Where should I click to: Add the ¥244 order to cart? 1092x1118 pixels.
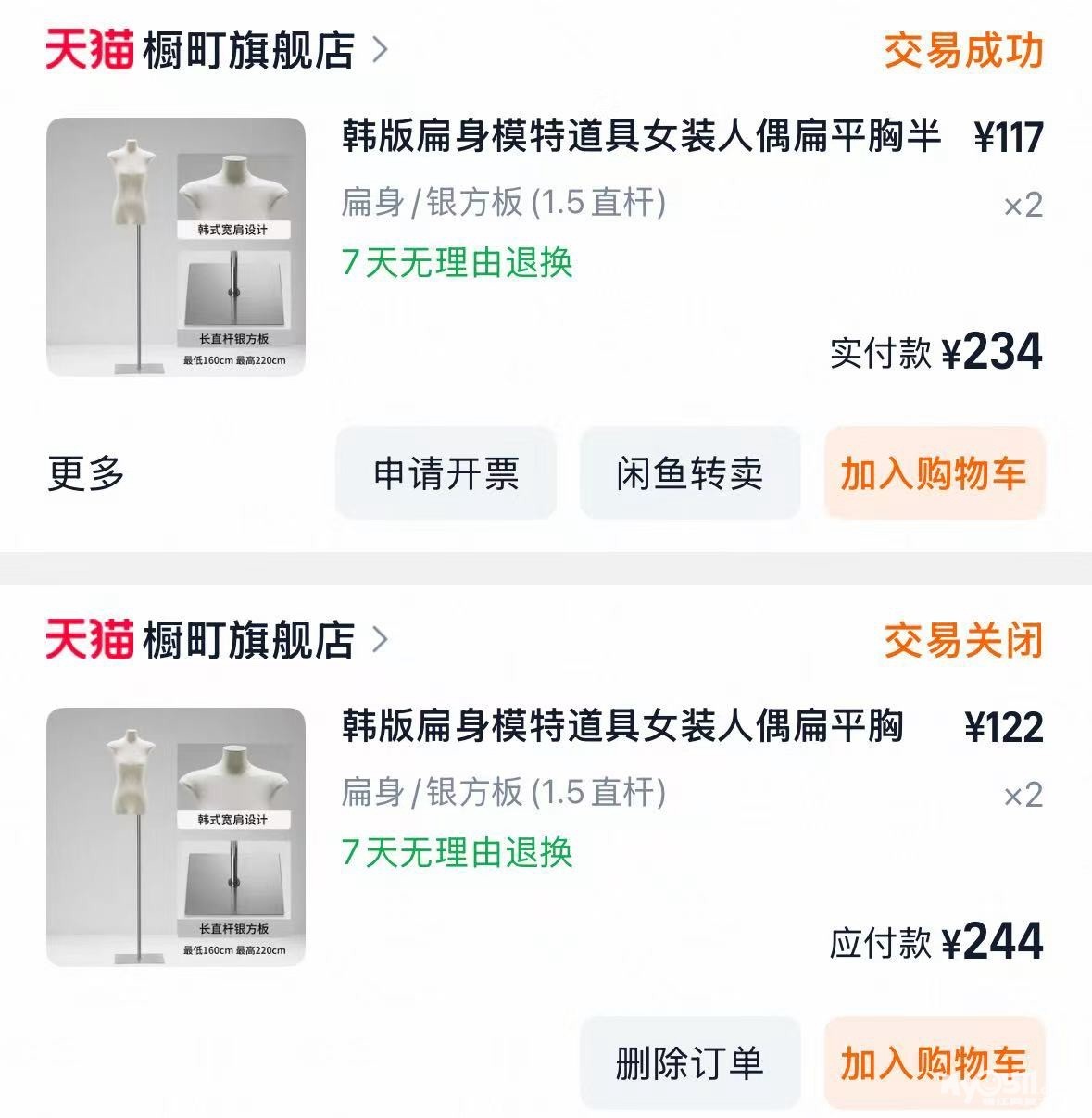click(x=934, y=1062)
